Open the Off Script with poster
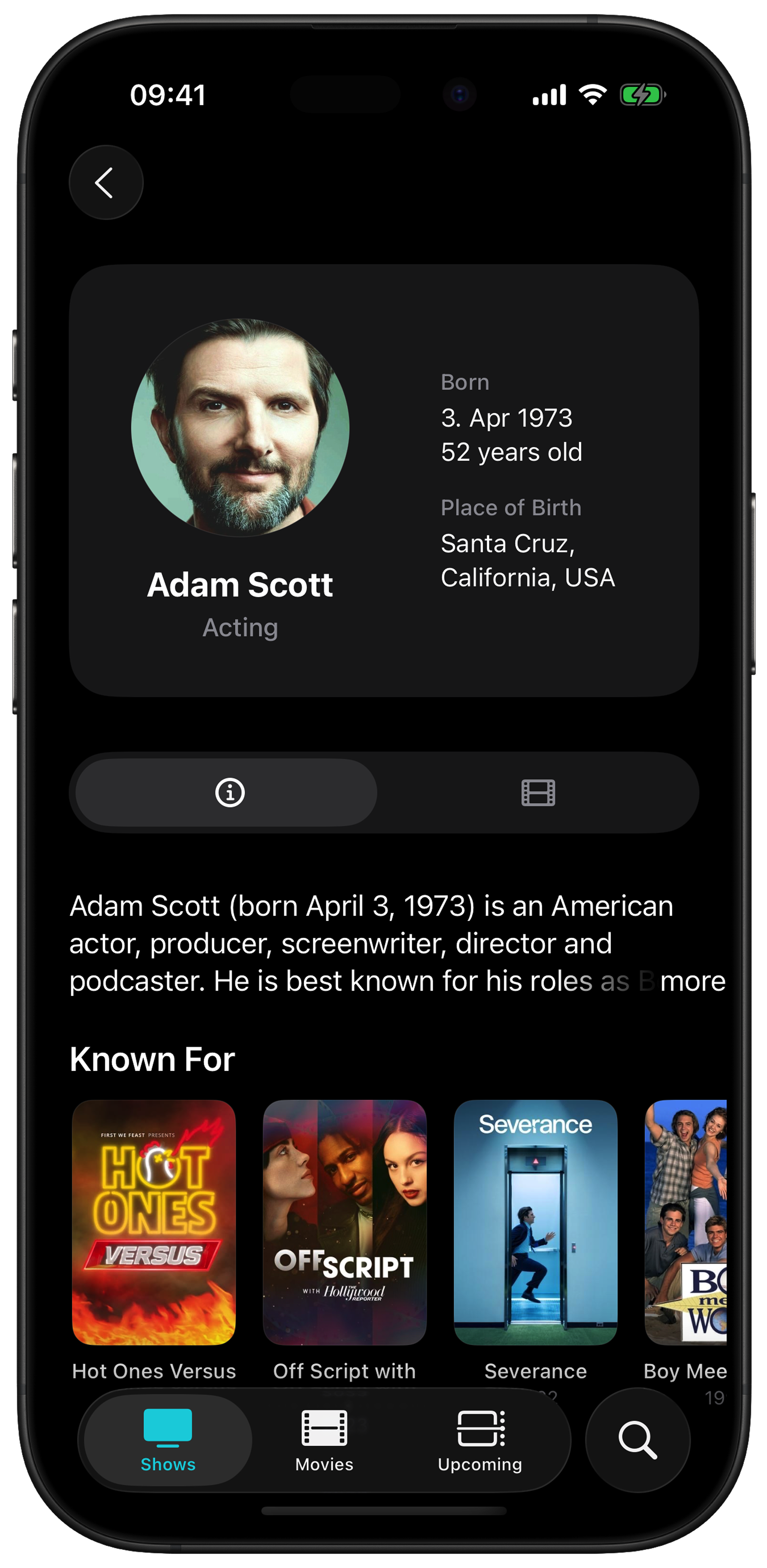The width and height of the screenshot is (767, 1568). 345,1222
